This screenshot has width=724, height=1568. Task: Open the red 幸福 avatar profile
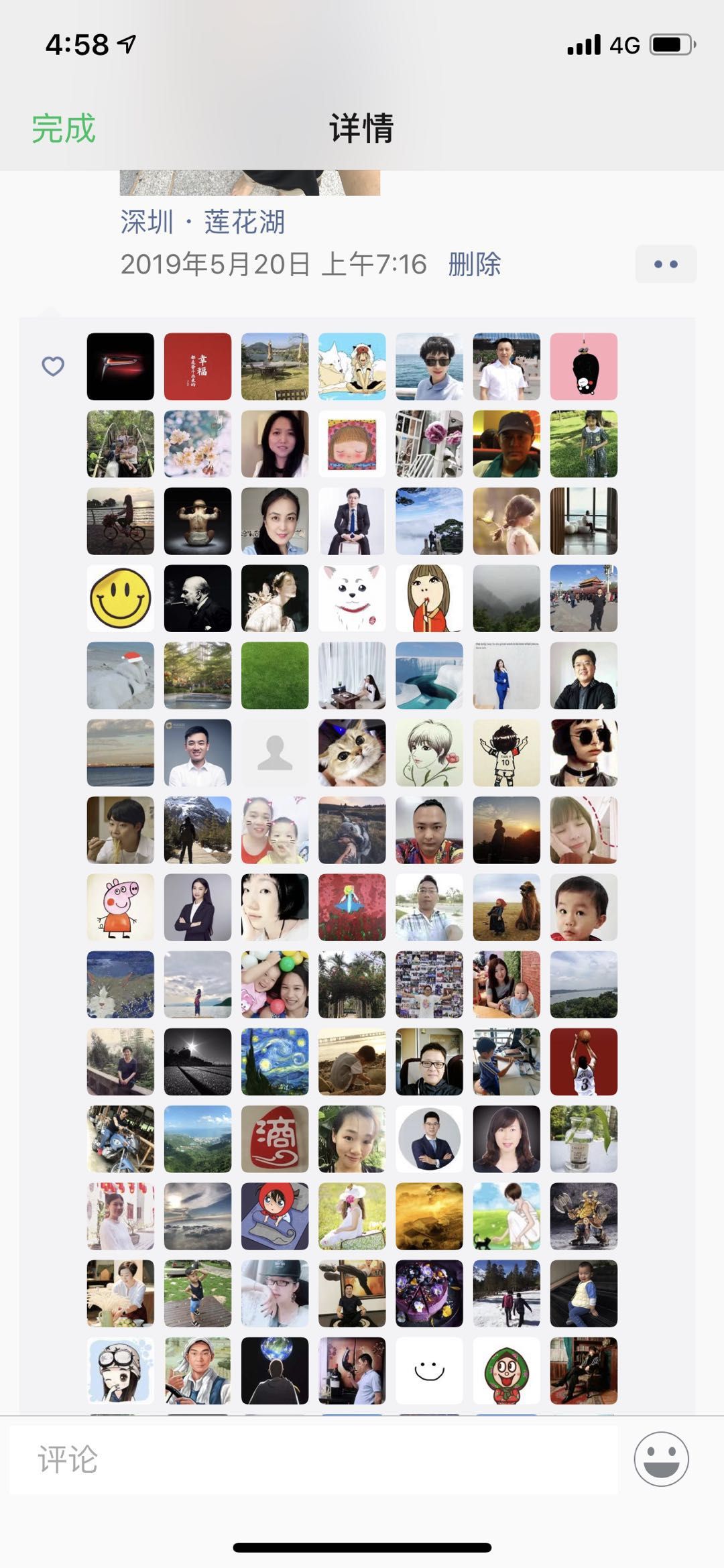pyautogui.click(x=198, y=367)
